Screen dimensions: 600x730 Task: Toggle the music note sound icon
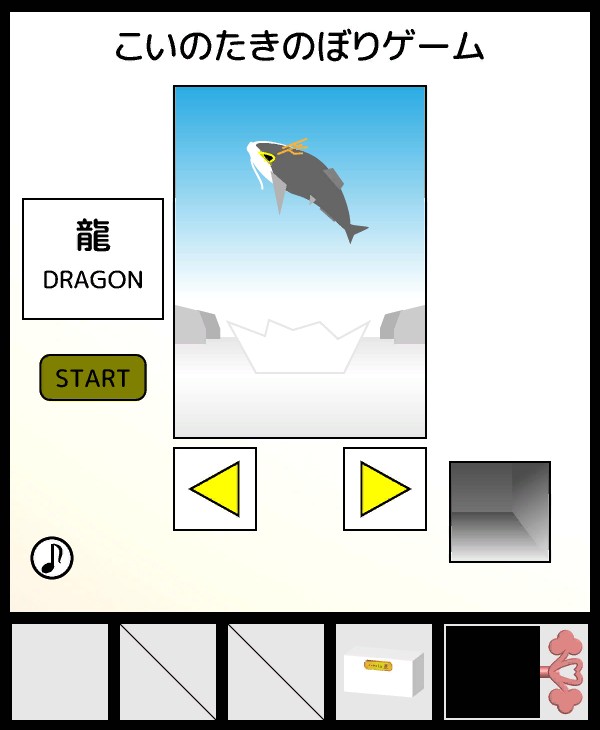(52, 558)
